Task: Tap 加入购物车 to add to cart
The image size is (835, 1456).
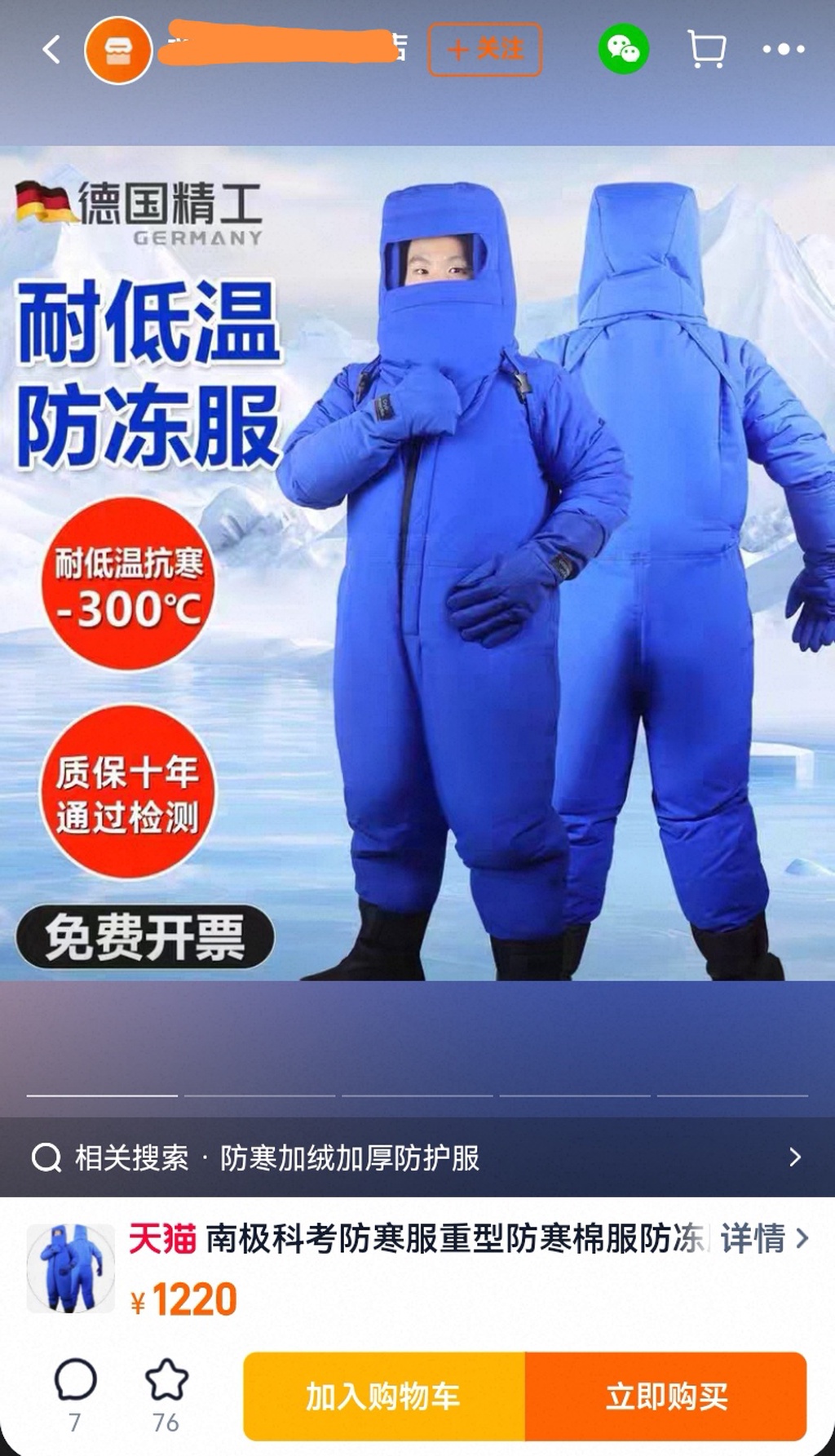Action: click(x=383, y=1396)
